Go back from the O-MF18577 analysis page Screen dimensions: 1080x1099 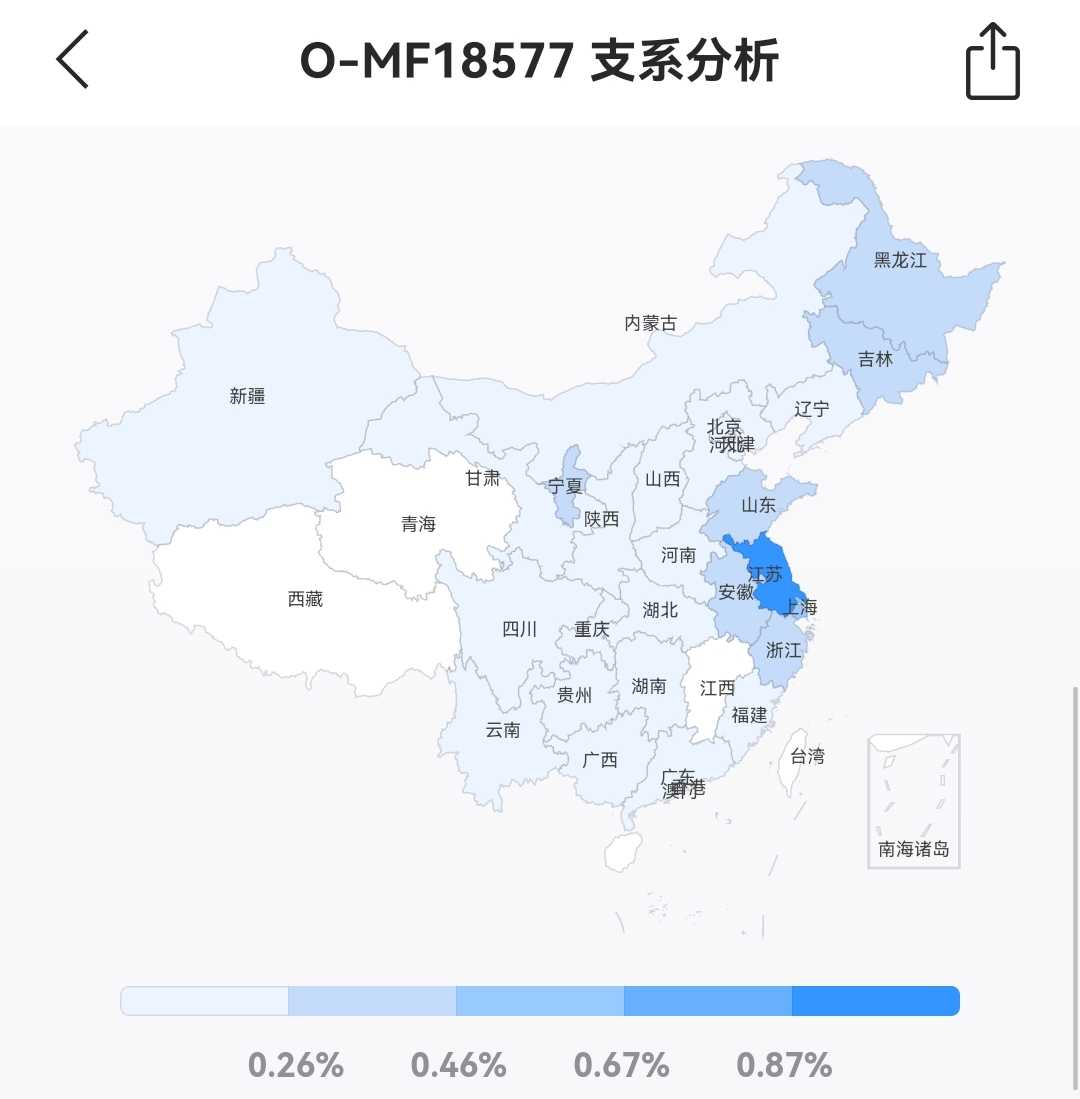click(72, 60)
